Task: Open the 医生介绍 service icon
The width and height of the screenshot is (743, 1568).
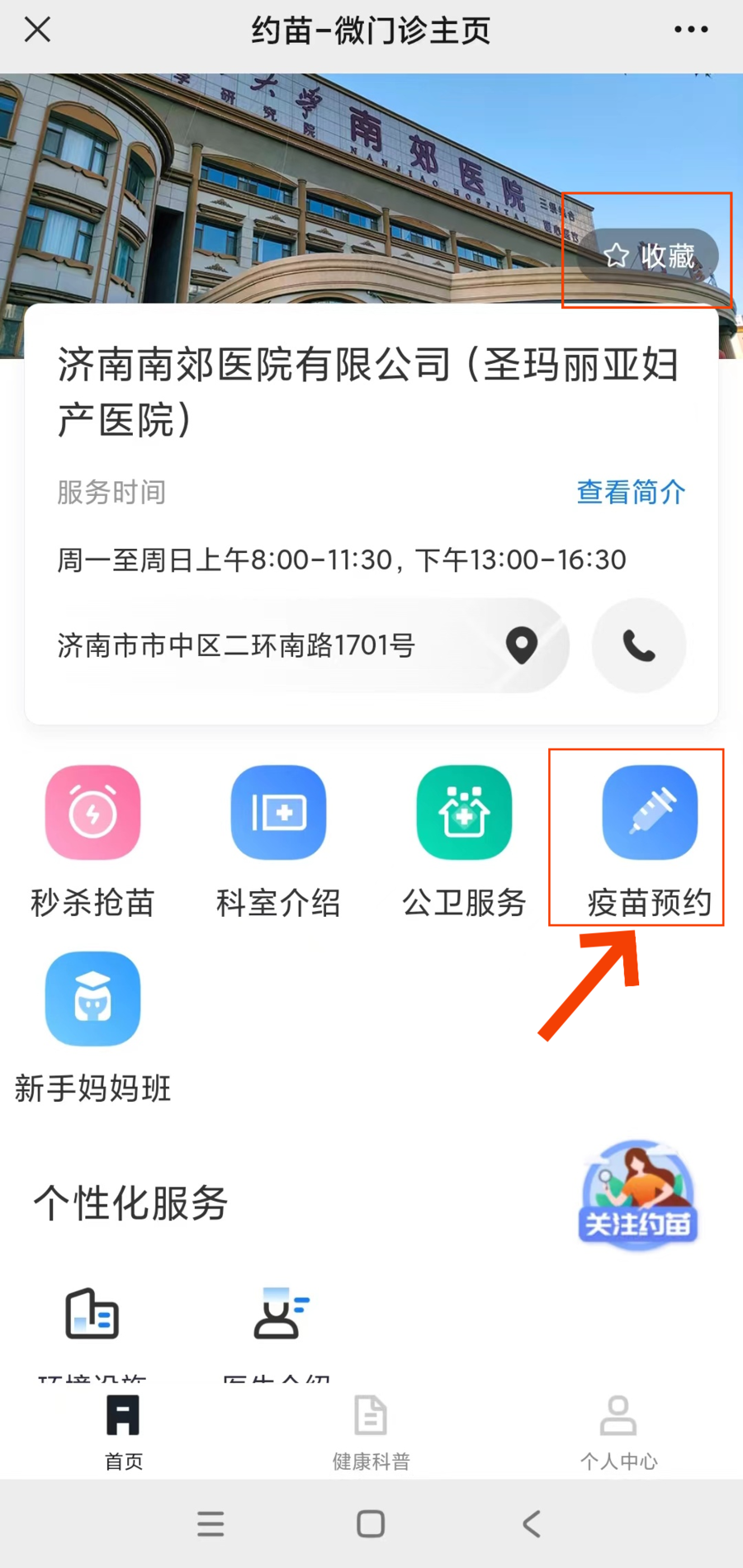Action: [x=278, y=1315]
